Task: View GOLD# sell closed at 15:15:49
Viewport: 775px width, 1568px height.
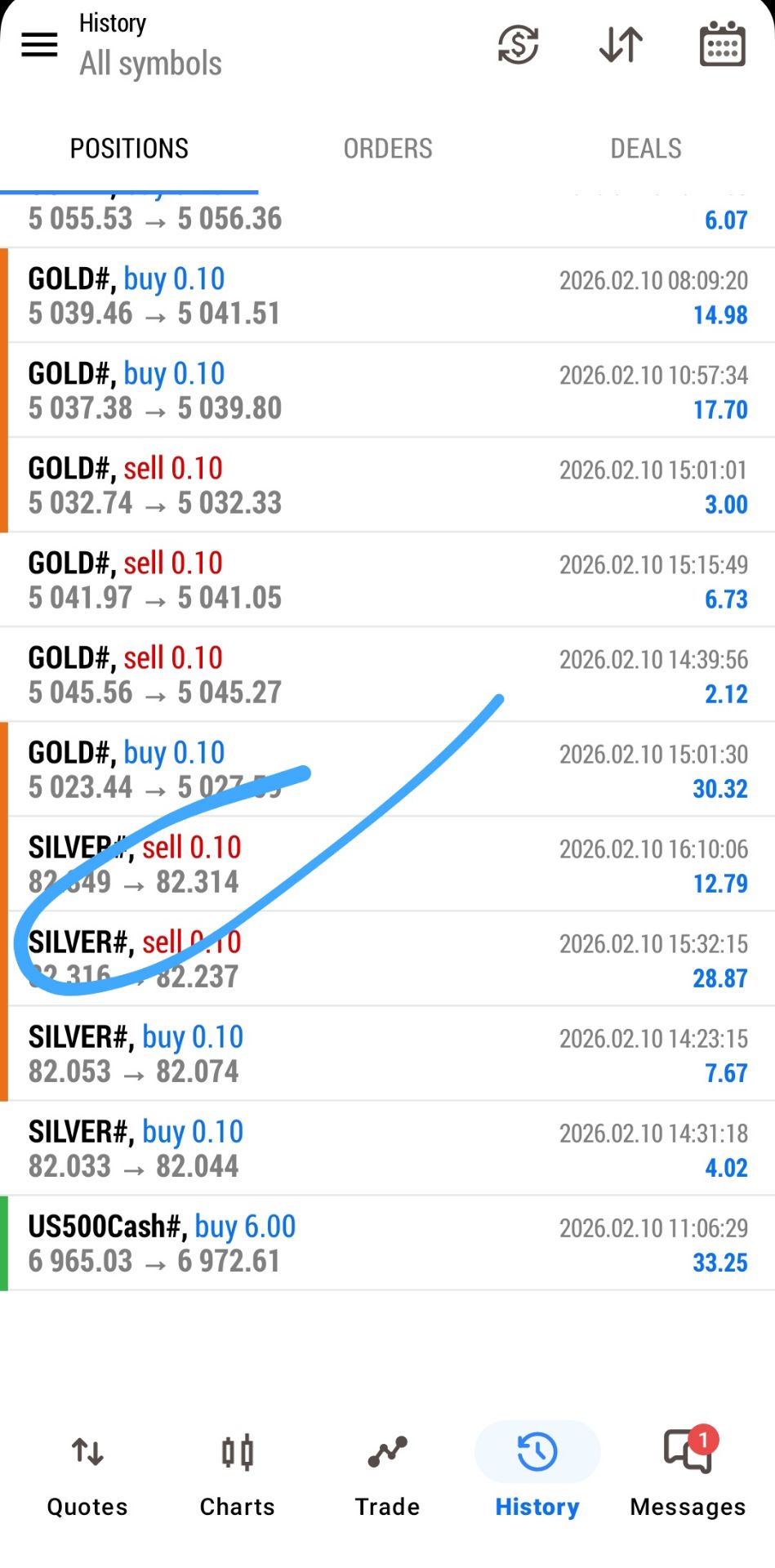Action: pos(388,580)
